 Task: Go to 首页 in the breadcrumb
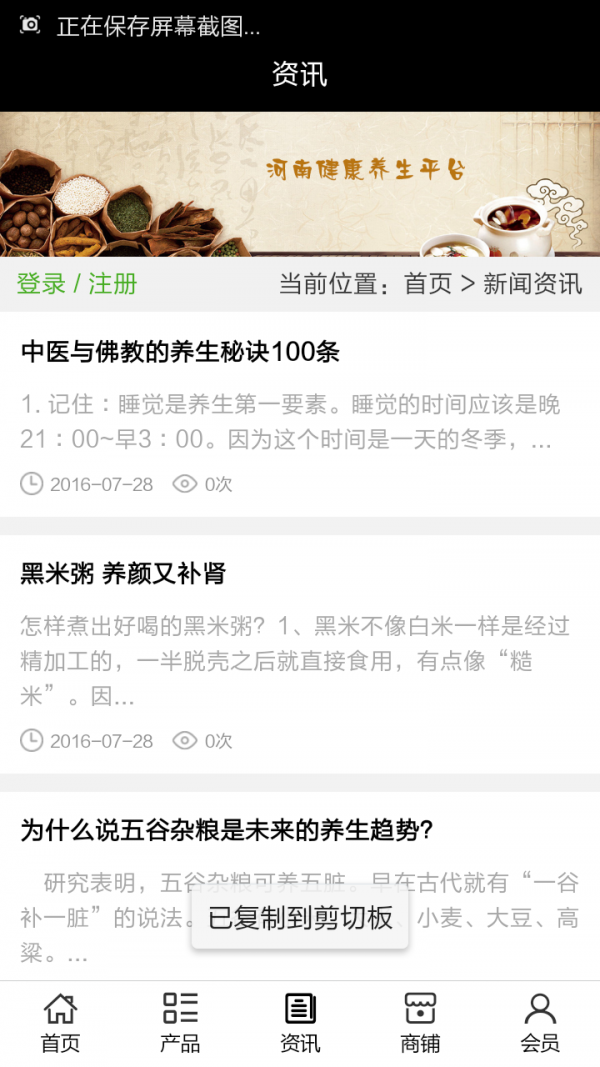(428, 284)
